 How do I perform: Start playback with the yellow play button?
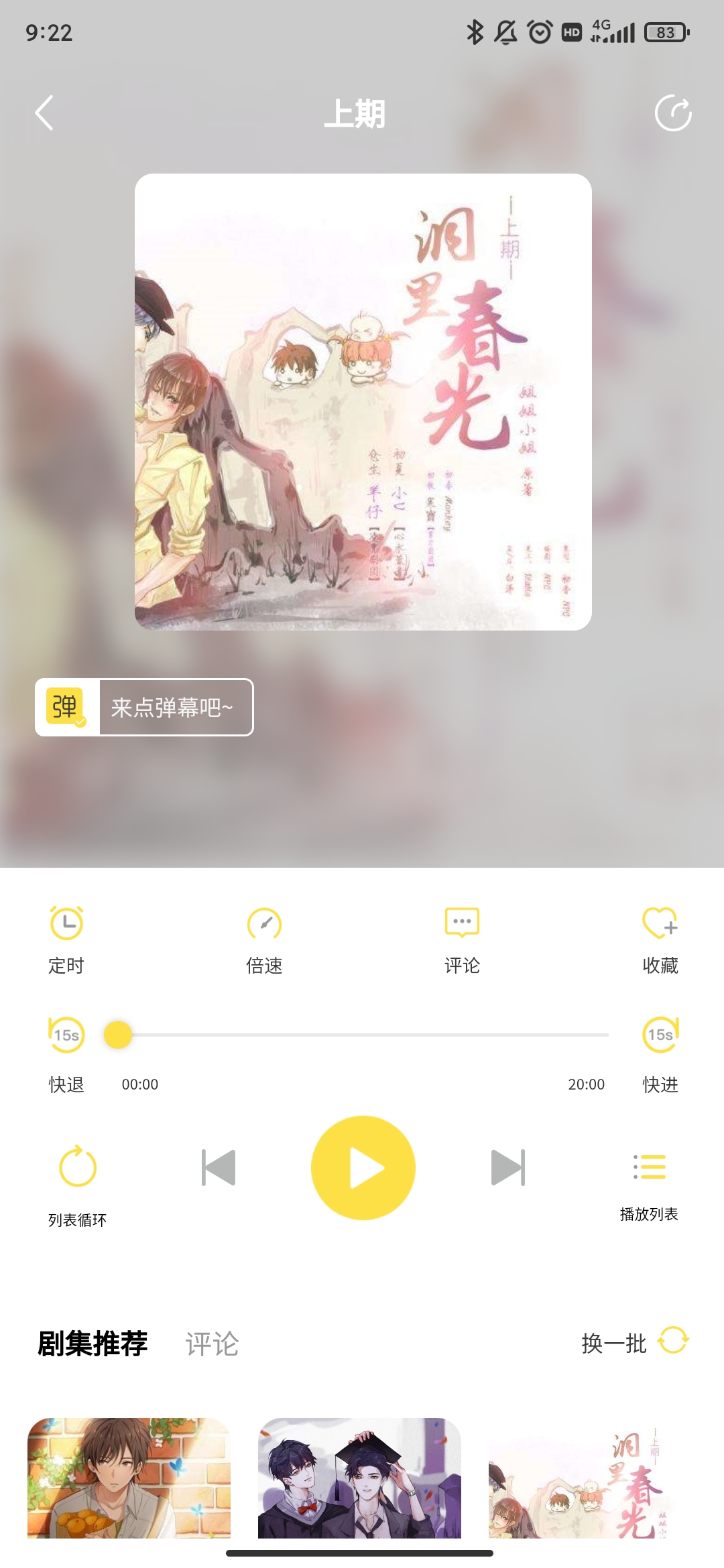(363, 1167)
